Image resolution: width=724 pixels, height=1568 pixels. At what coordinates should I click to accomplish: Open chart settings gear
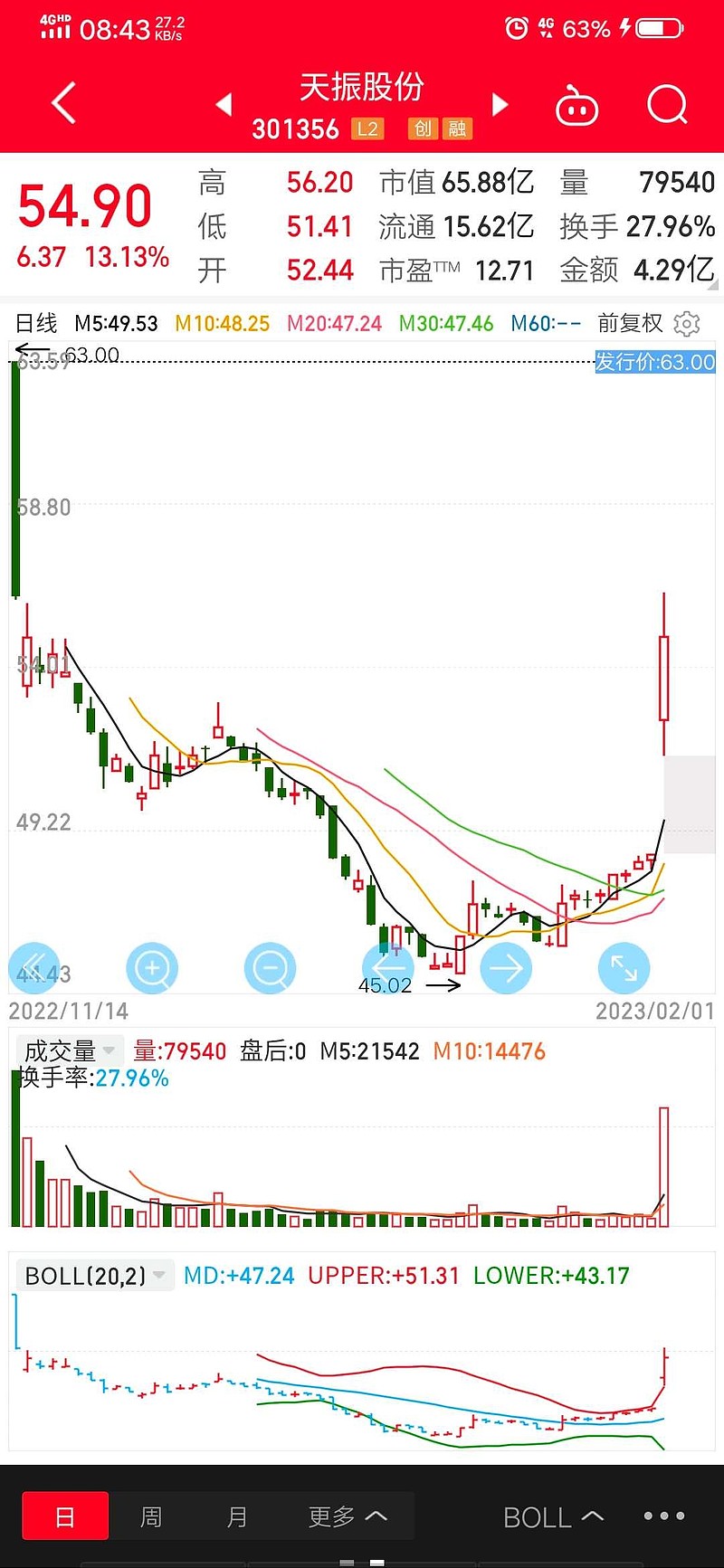click(687, 324)
